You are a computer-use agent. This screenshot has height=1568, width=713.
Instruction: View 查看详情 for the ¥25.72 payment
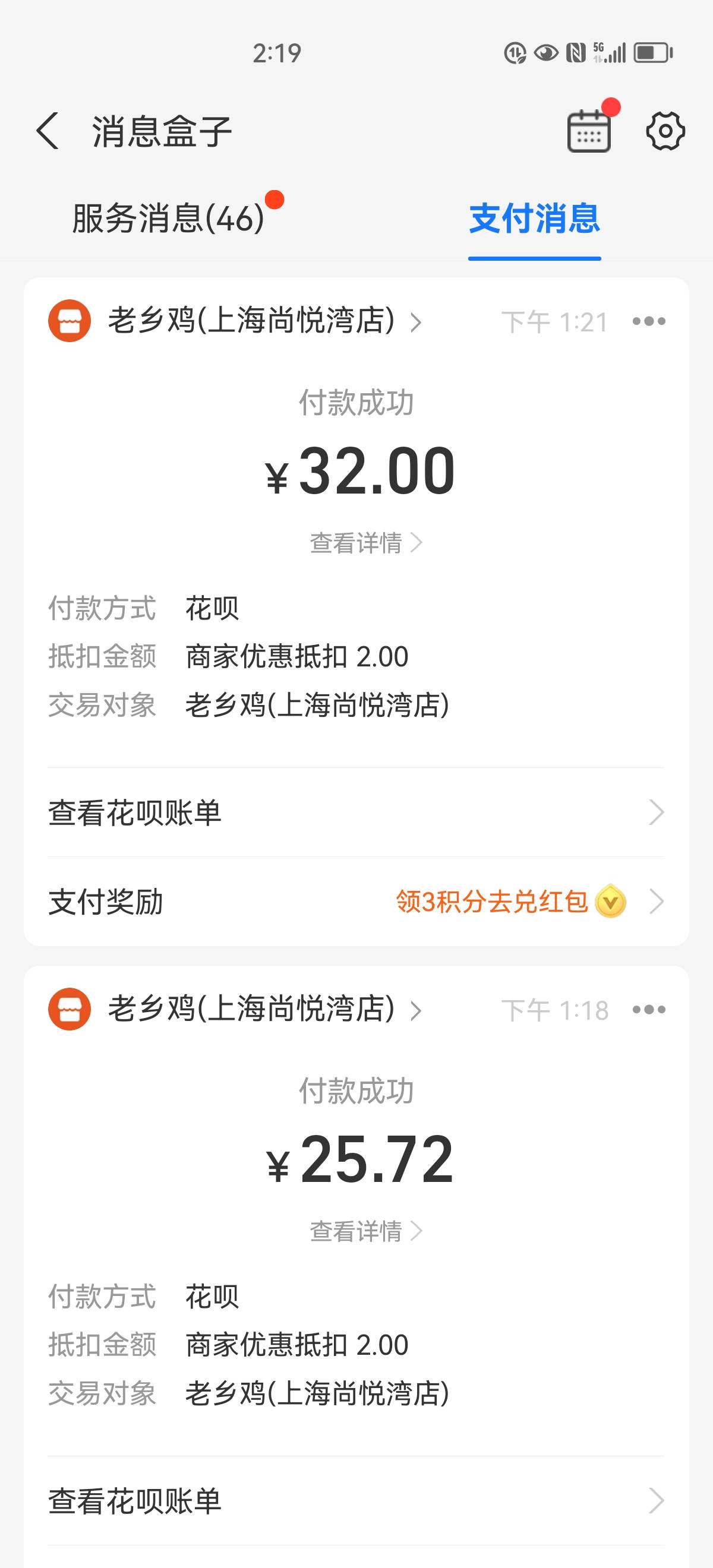point(365,1231)
